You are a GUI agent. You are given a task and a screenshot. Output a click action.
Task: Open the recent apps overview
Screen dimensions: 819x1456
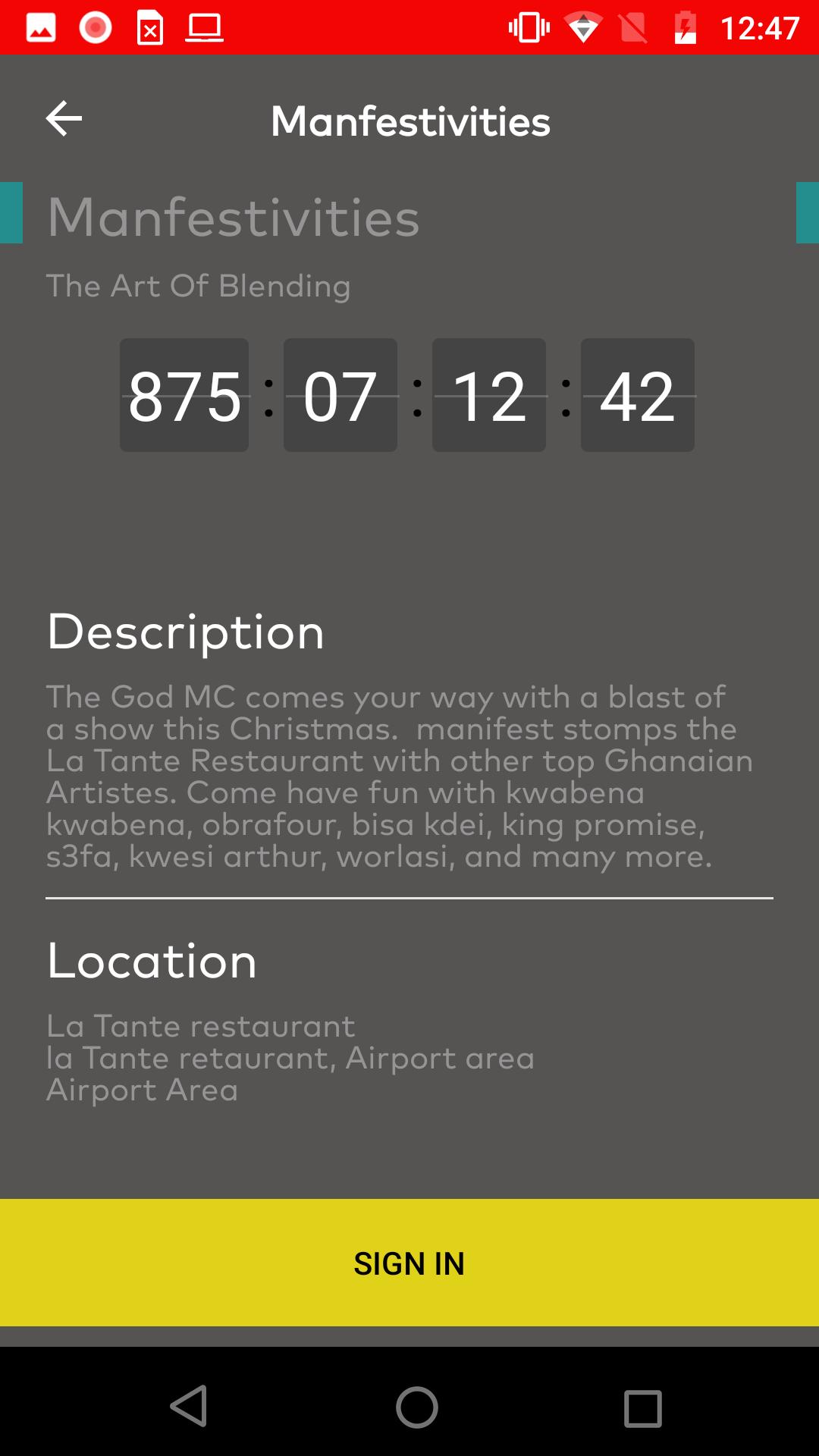tap(642, 1408)
